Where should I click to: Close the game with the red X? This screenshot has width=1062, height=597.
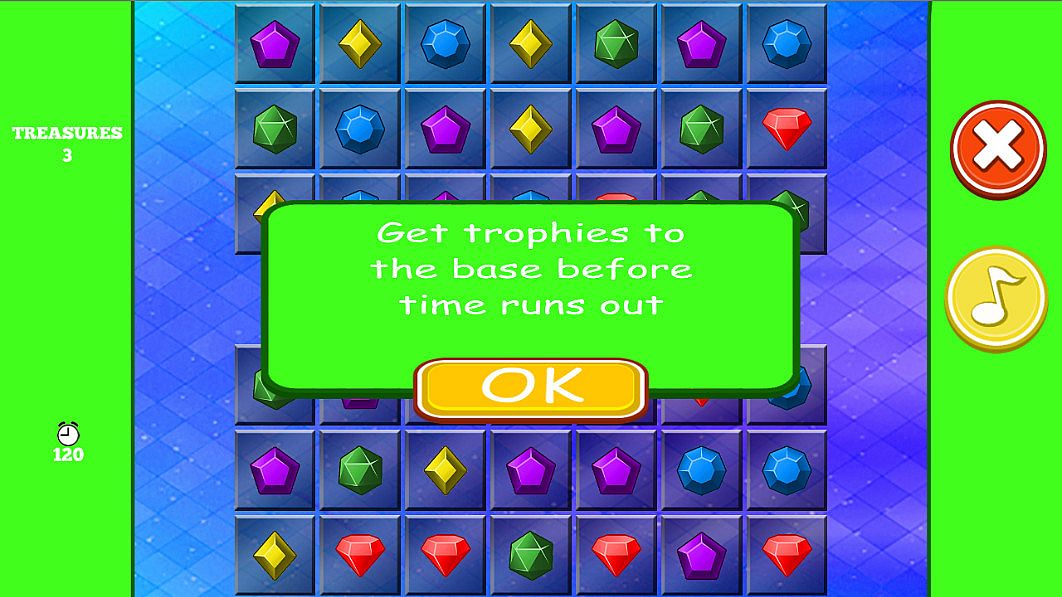point(997,150)
